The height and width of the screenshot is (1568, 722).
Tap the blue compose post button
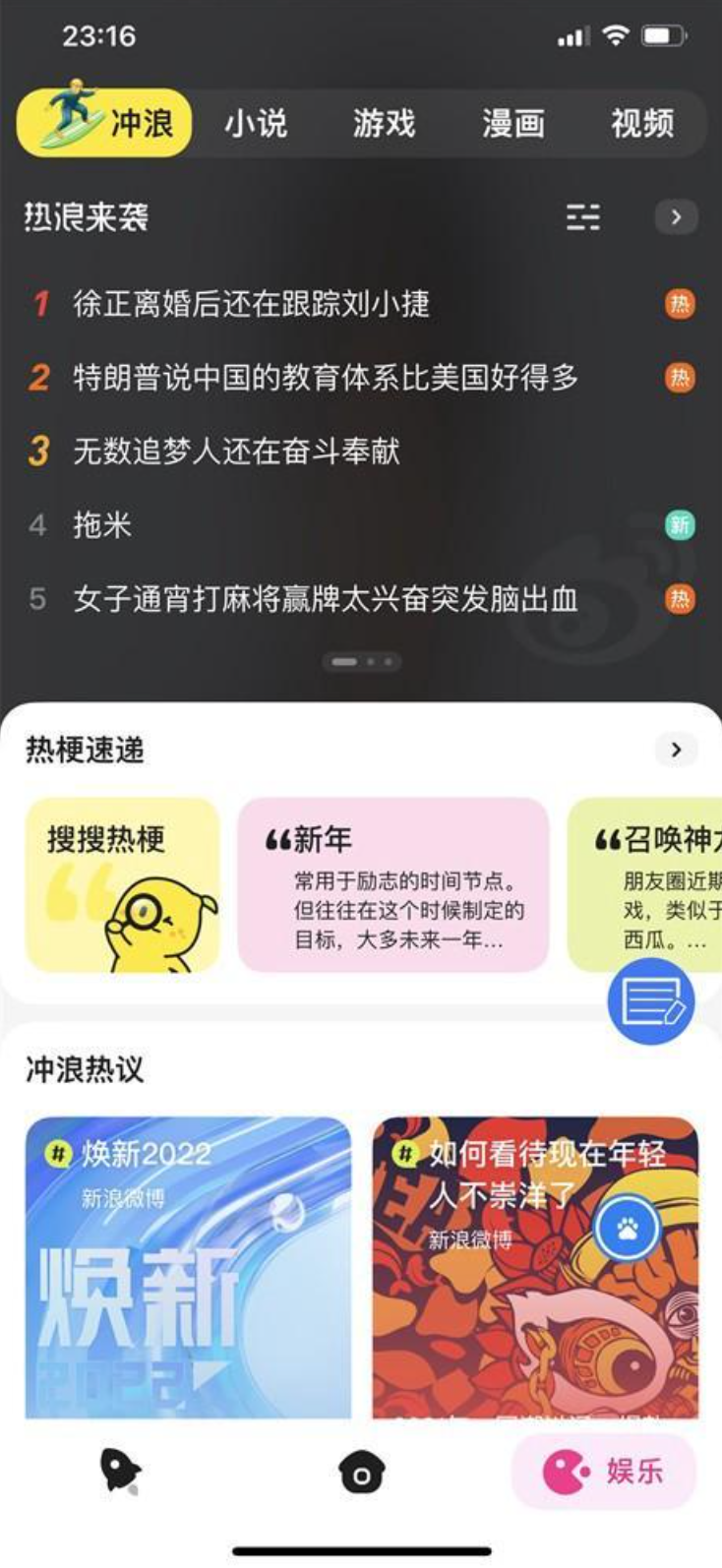[651, 1001]
